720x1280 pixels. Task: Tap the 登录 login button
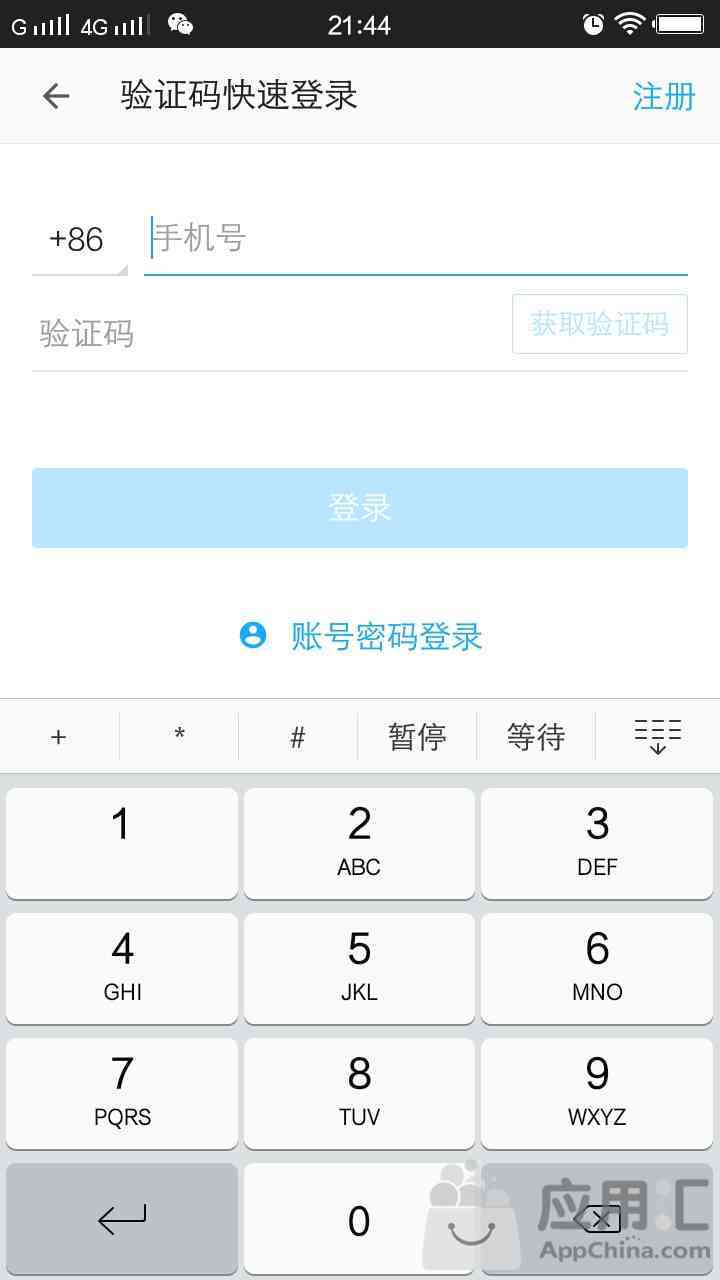pyautogui.click(x=360, y=508)
